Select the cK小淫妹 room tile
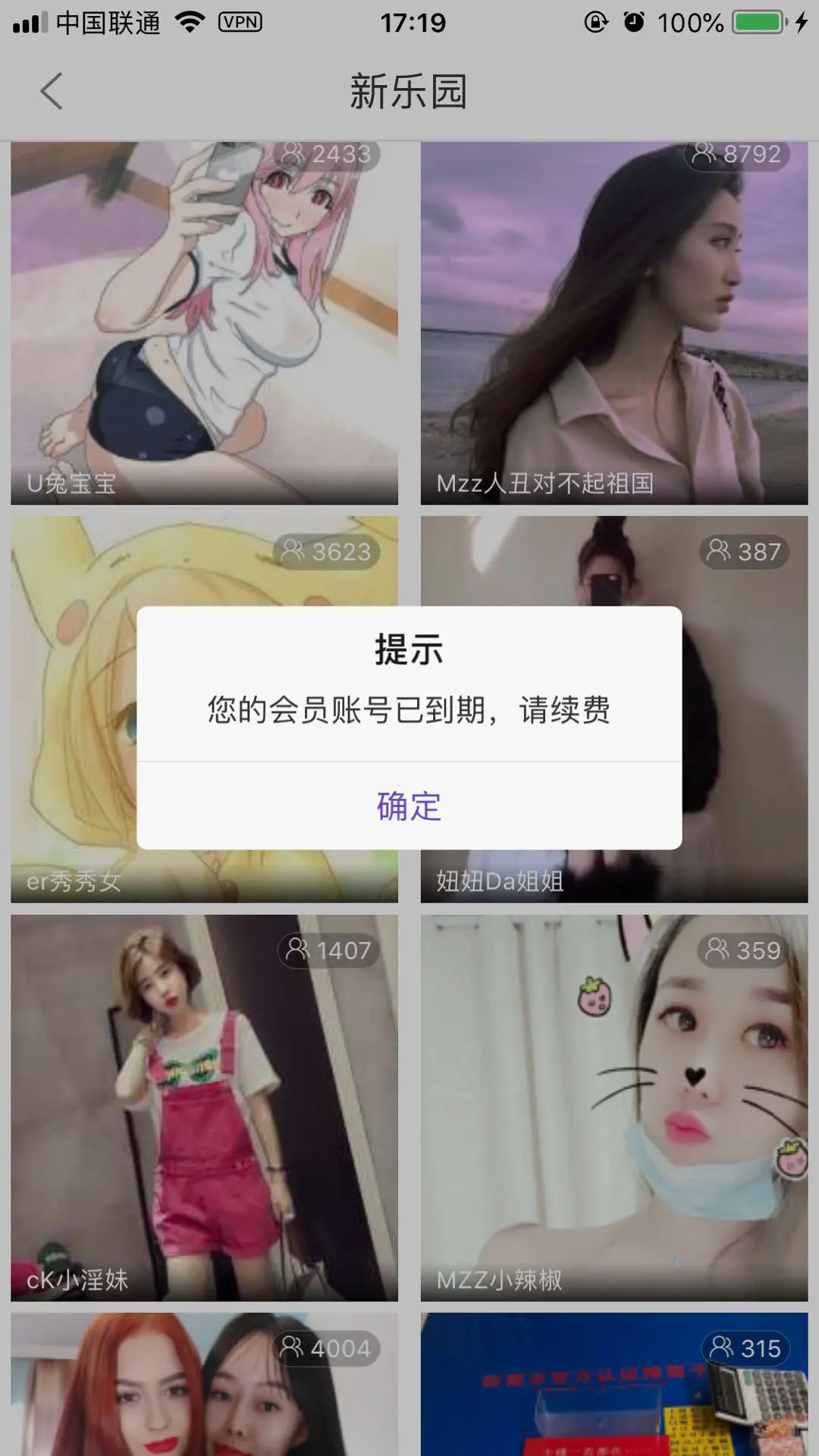 204,1107
